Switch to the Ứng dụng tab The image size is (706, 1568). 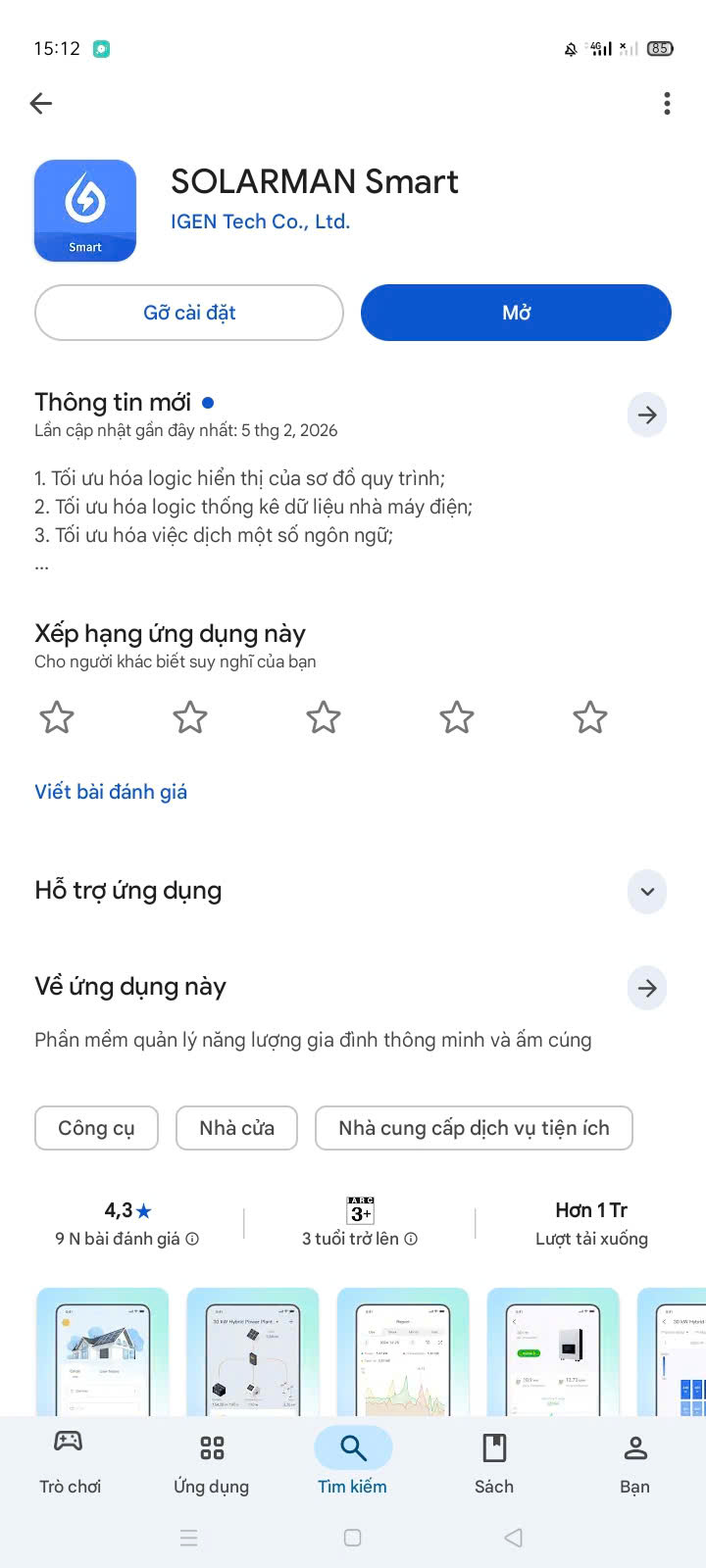(x=211, y=1460)
